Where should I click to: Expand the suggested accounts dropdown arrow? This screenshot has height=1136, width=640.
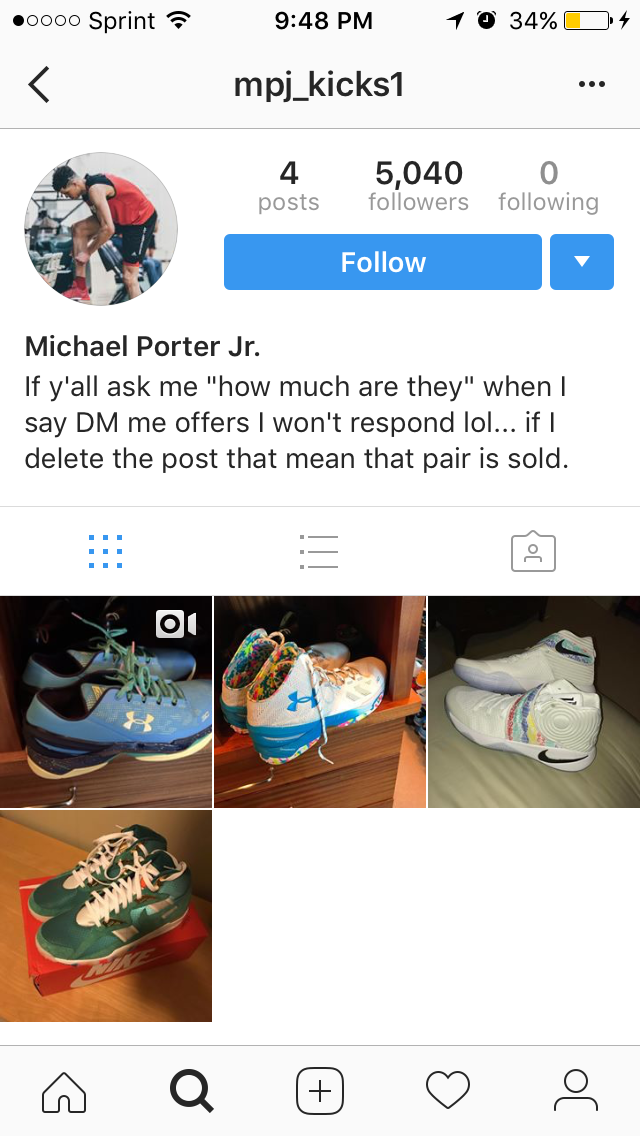pyautogui.click(x=582, y=262)
